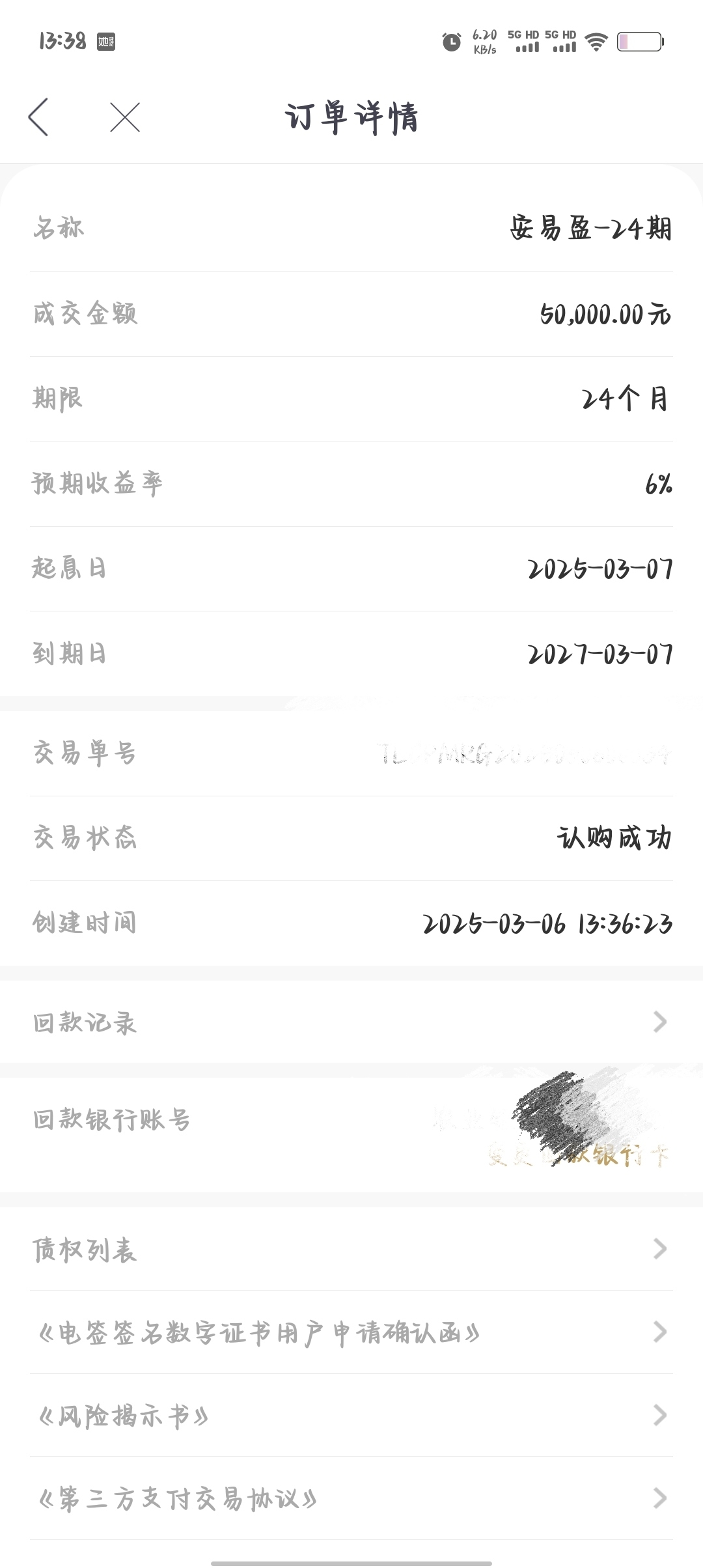703x1568 pixels.
Task: Open 《第三方支付交易协议》 agreement
Action: [x=351, y=1498]
